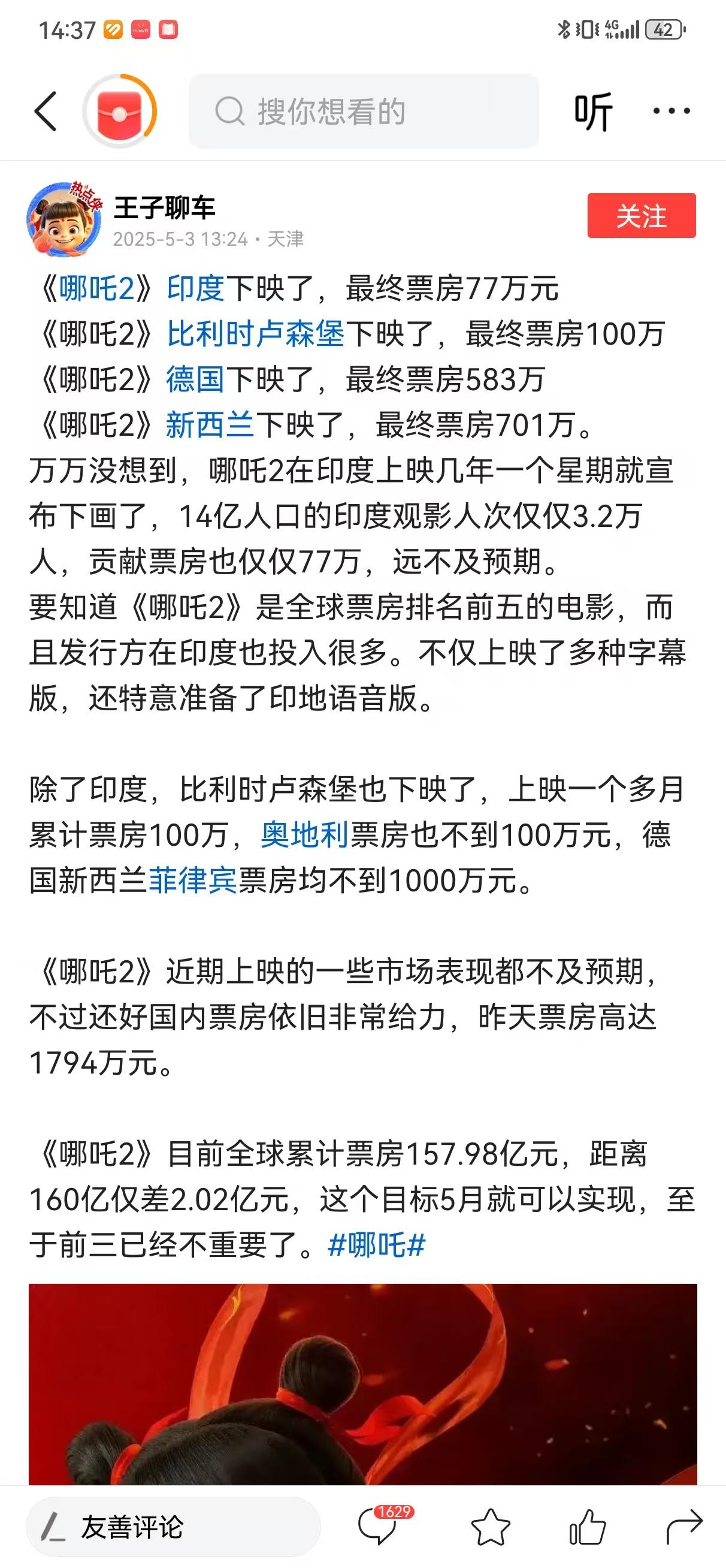Tap the 听 listen-to-article icon

click(595, 111)
